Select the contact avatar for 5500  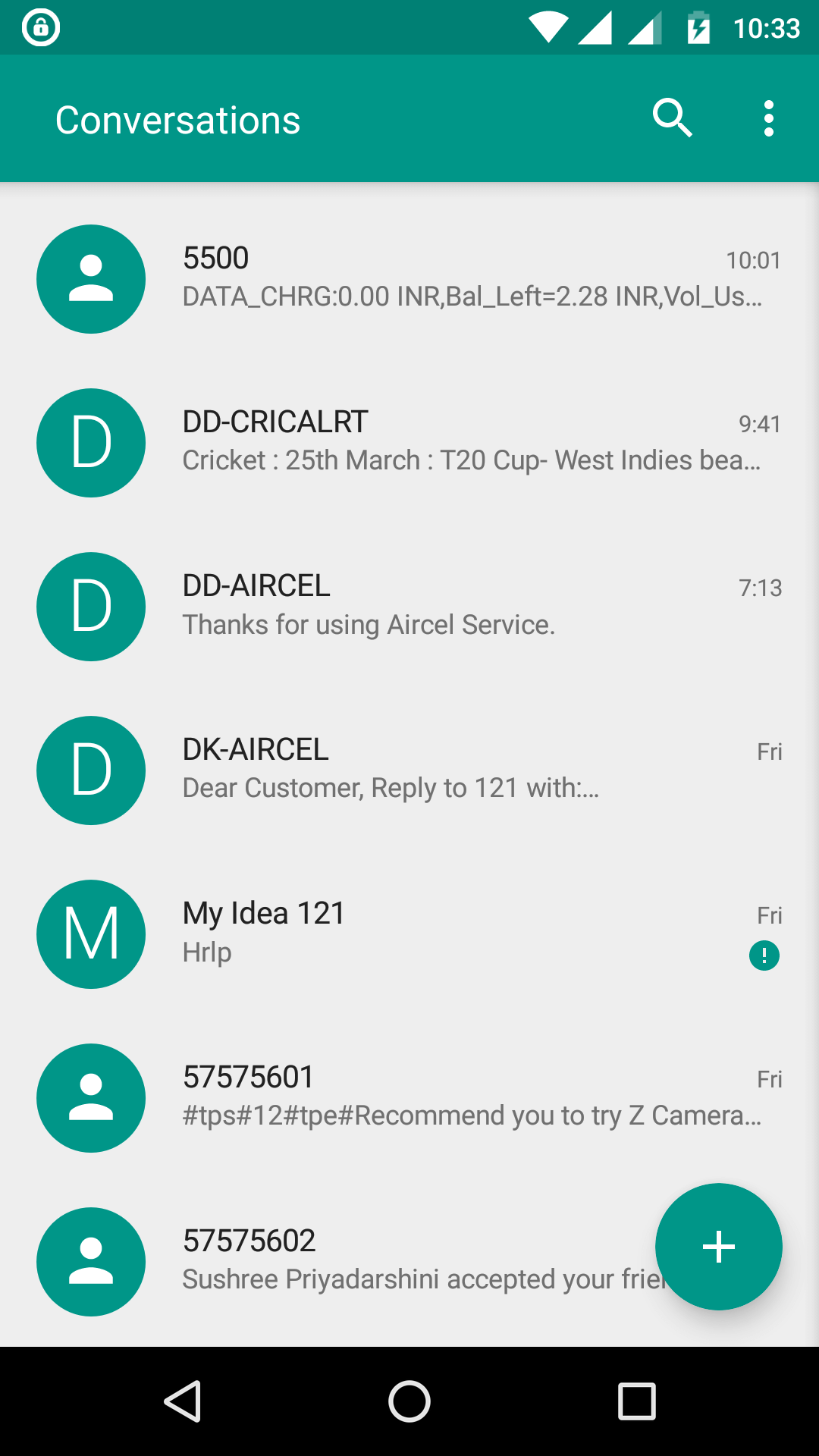point(90,278)
